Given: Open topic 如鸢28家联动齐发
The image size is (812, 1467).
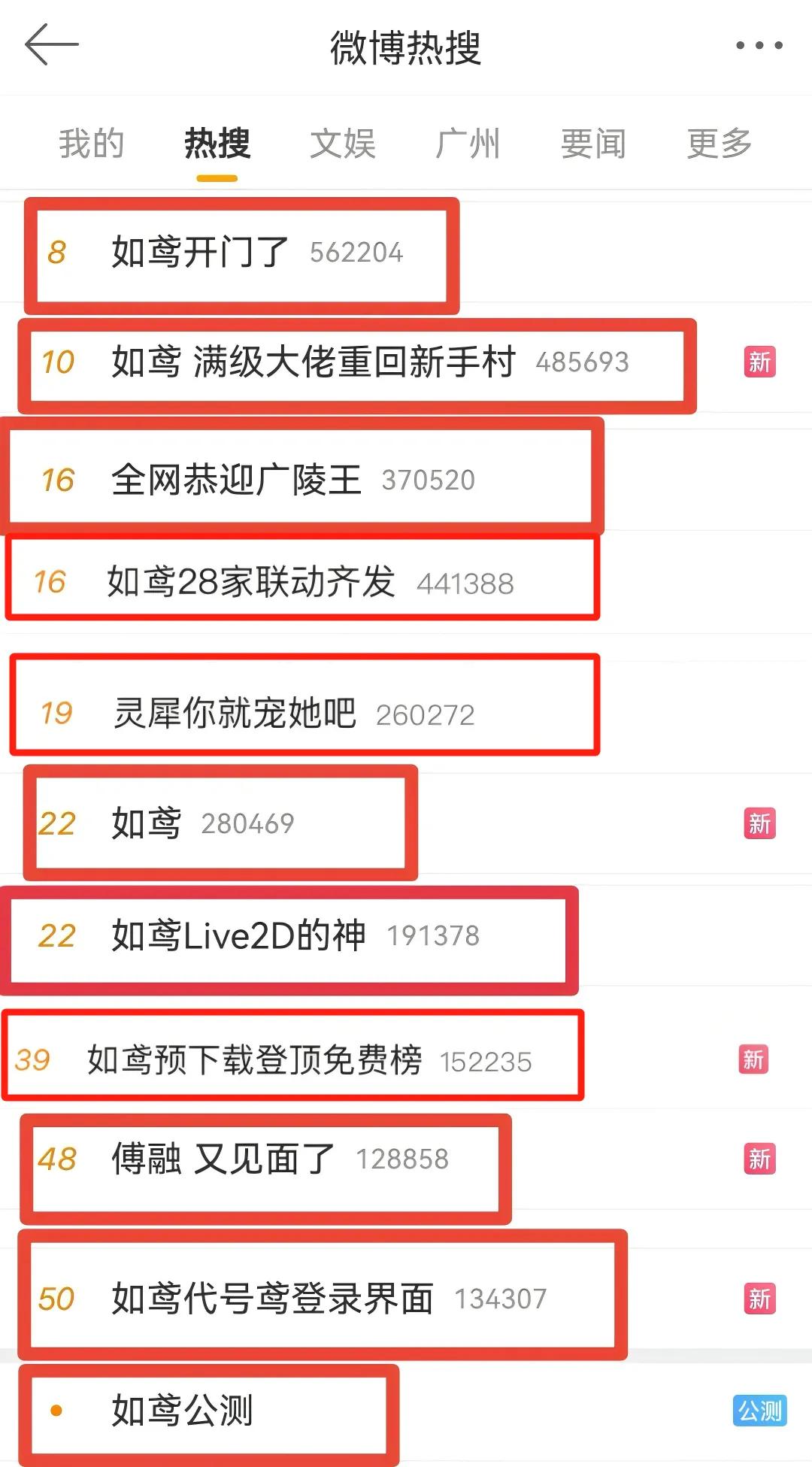Looking at the screenshot, I should (x=250, y=582).
